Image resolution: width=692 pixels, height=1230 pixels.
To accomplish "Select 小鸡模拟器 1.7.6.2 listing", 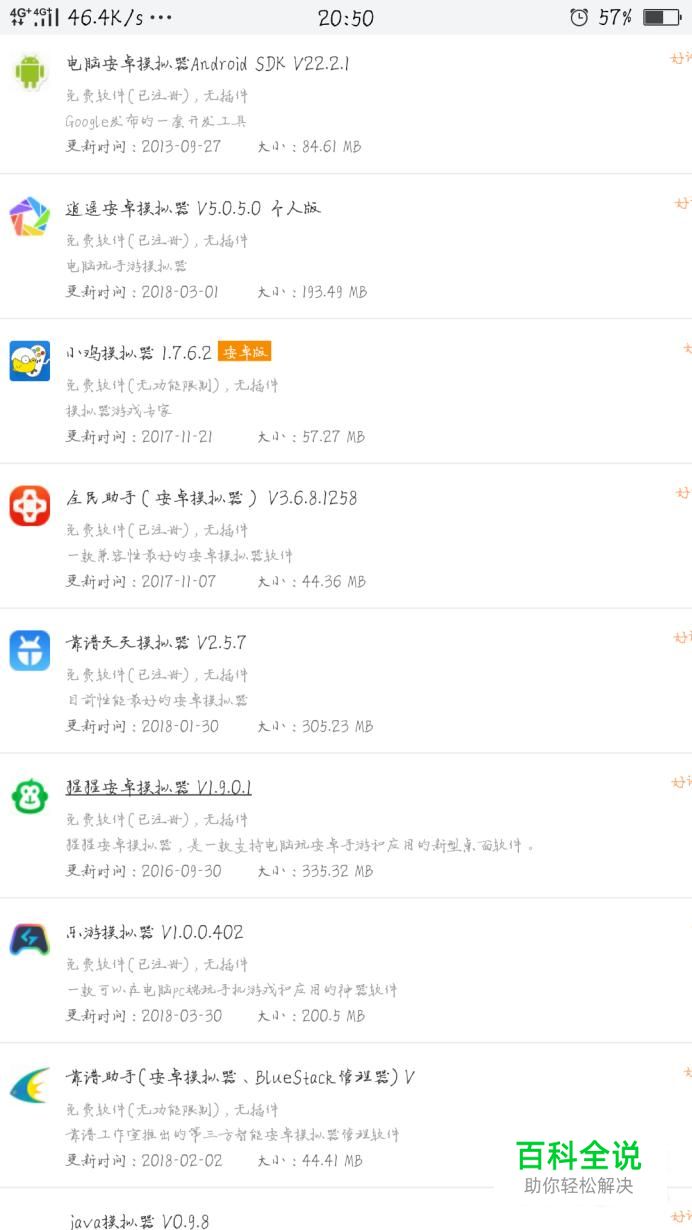I will tap(139, 353).
